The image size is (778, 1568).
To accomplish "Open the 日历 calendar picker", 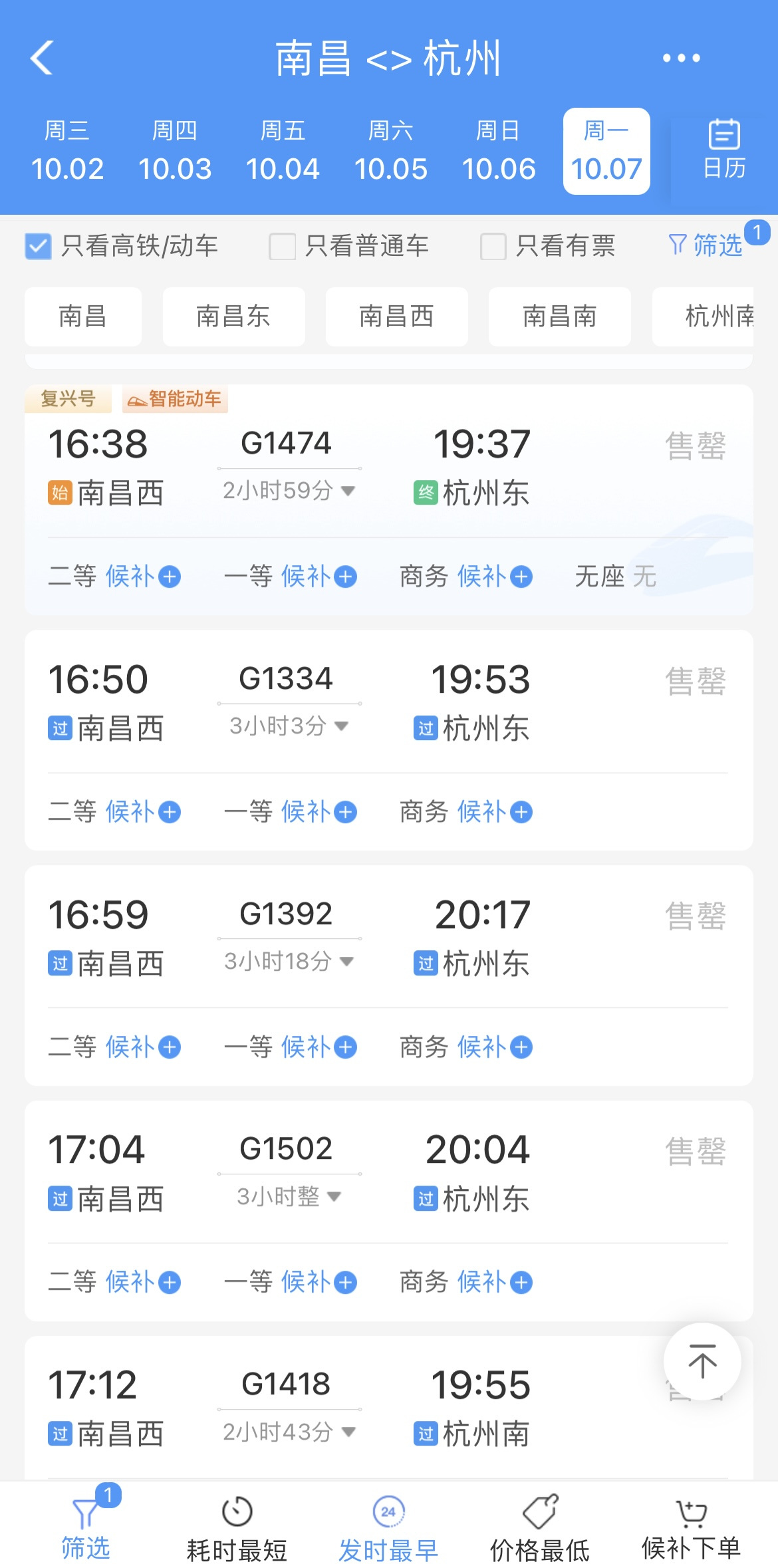I will click(x=724, y=150).
